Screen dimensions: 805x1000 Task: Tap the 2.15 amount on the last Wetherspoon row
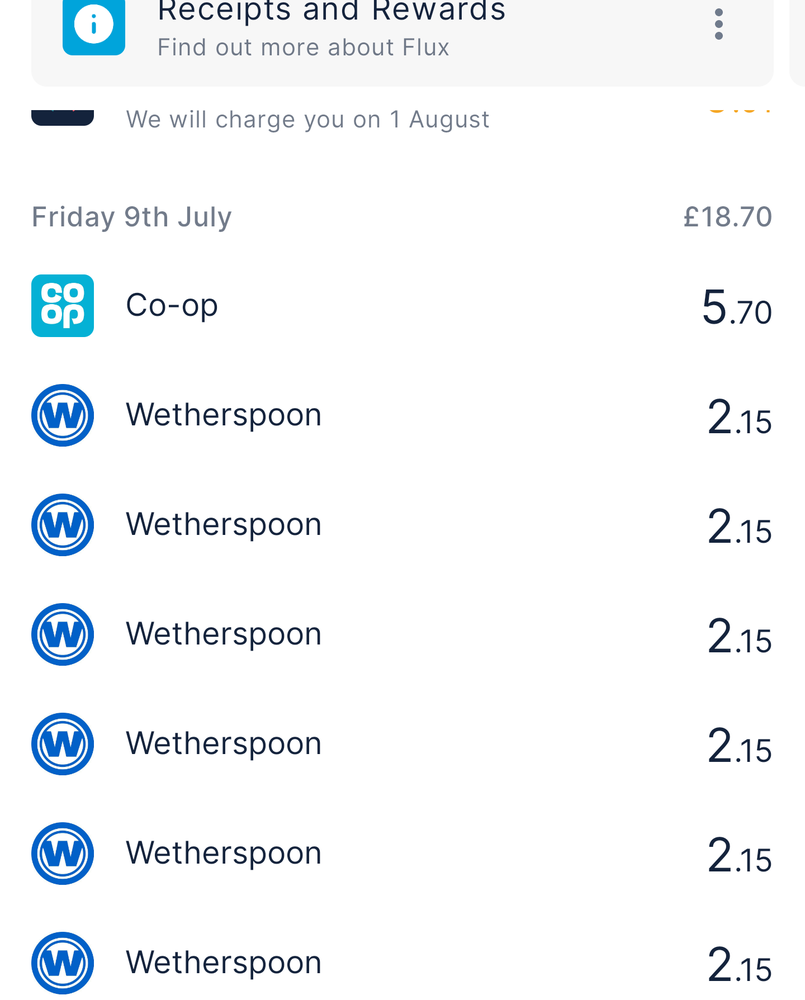point(740,968)
